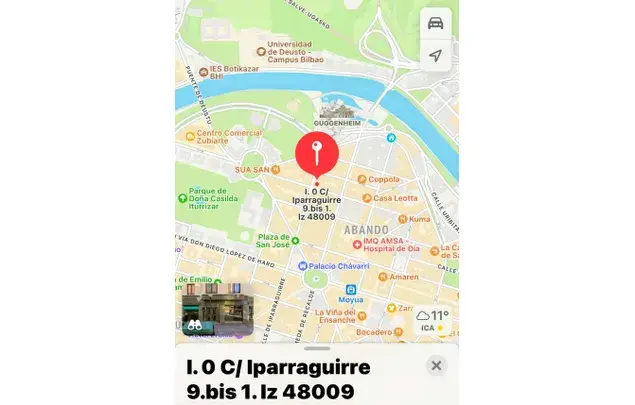
Task: Center map on current location
Action: point(435,55)
